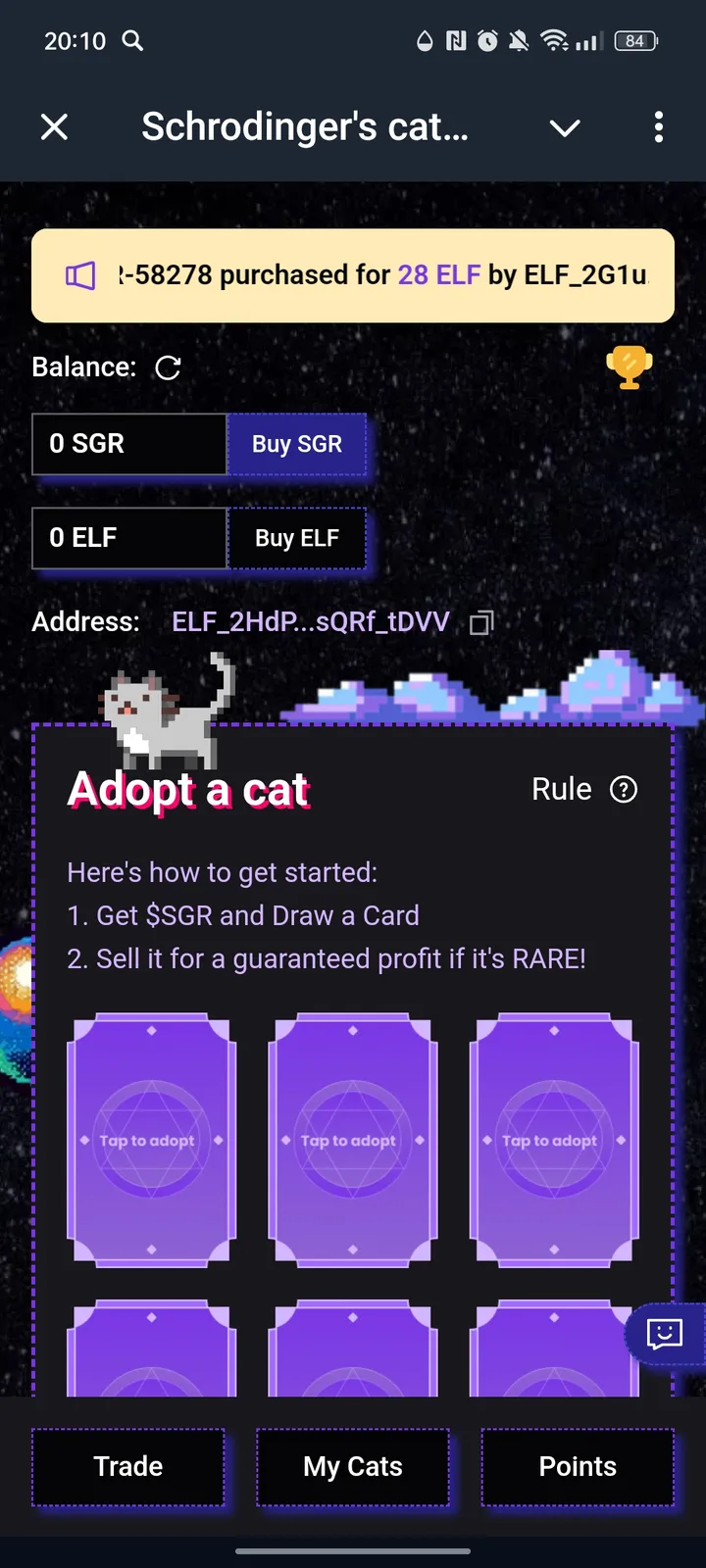
Task: Open the trophy leaderboard icon
Action: 629,367
